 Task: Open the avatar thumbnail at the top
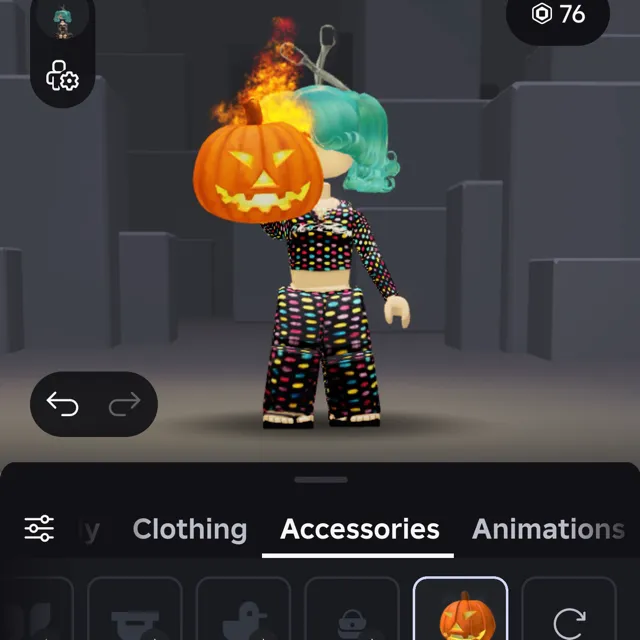pos(62,20)
